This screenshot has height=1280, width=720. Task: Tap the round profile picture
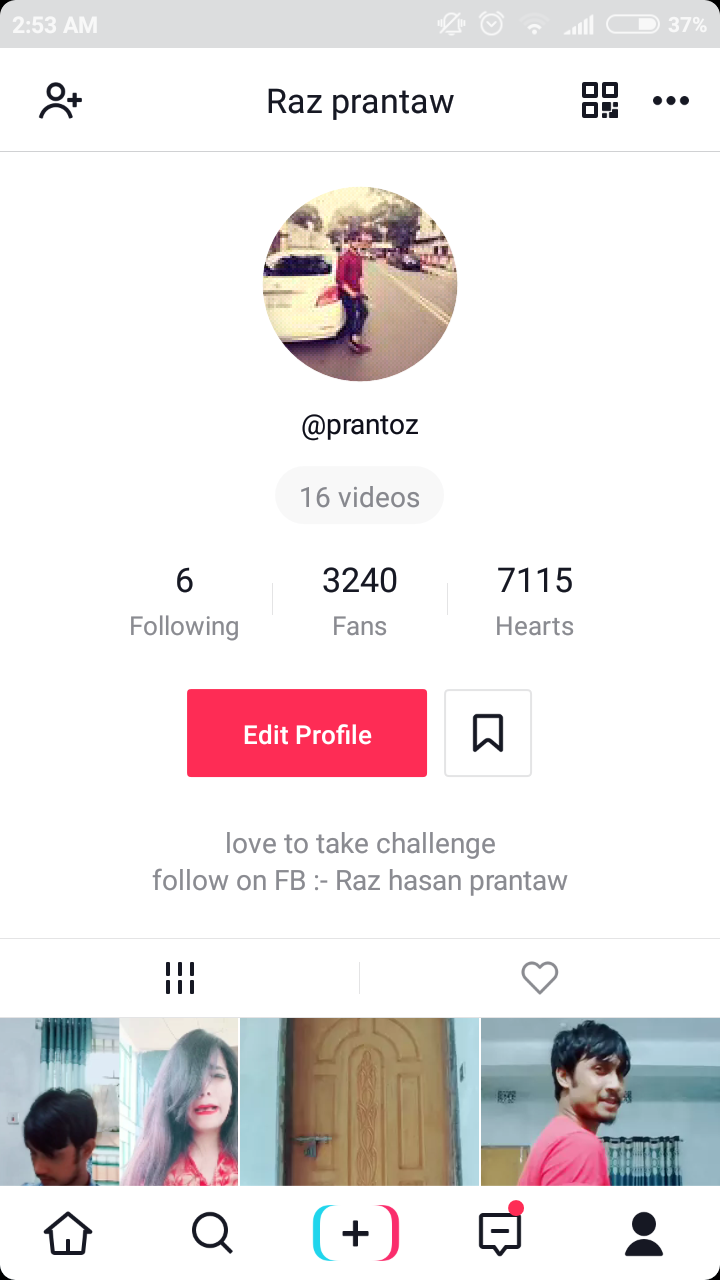(x=360, y=284)
